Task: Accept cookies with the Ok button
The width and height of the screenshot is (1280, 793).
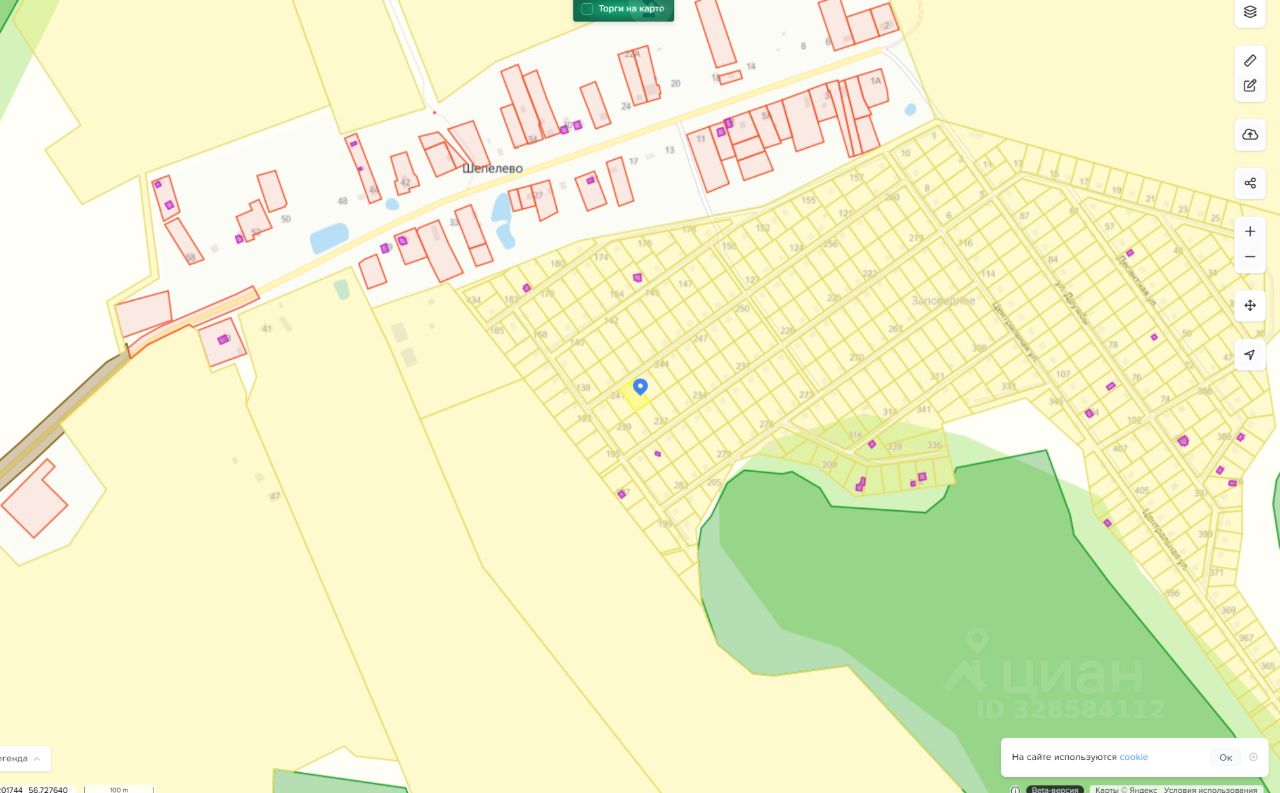Action: (1225, 757)
